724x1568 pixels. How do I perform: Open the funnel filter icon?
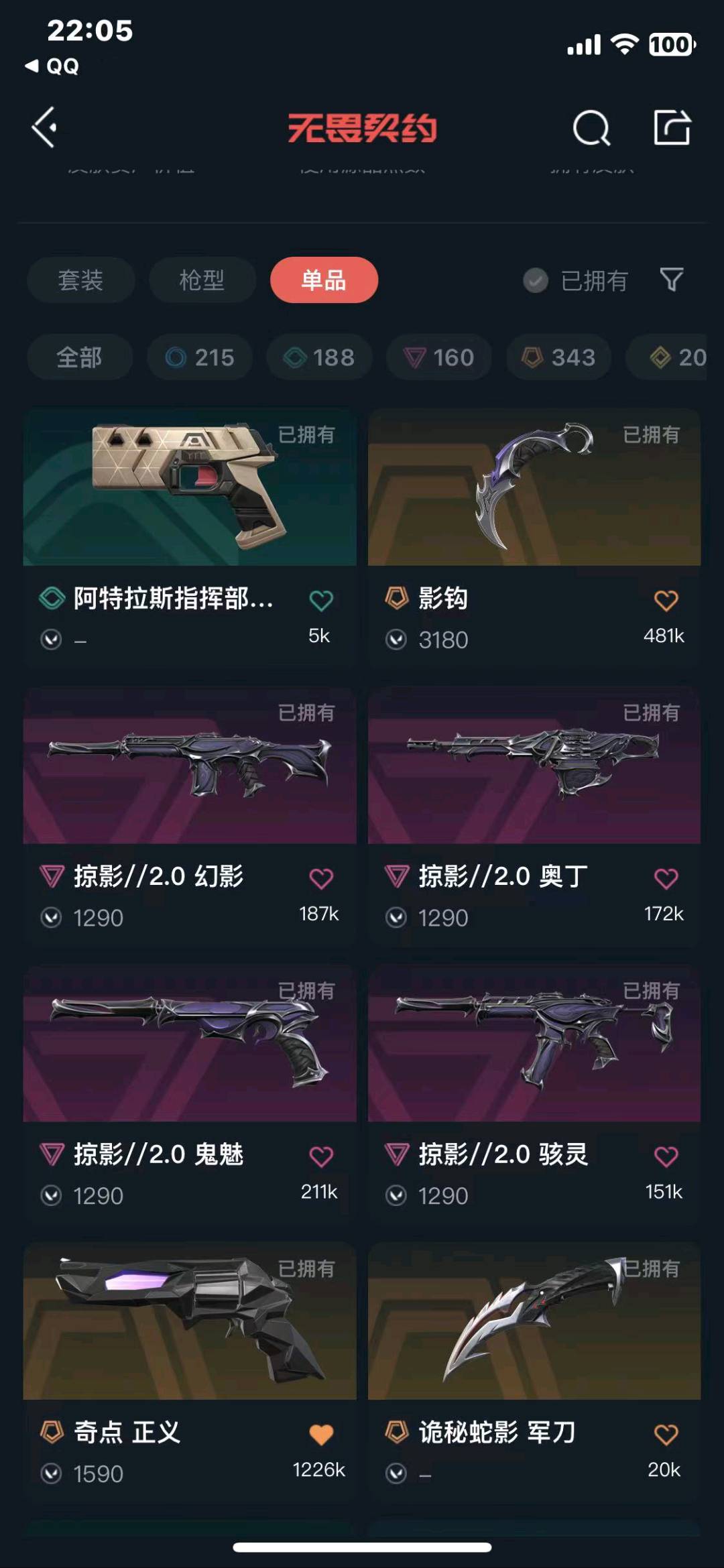(x=672, y=280)
